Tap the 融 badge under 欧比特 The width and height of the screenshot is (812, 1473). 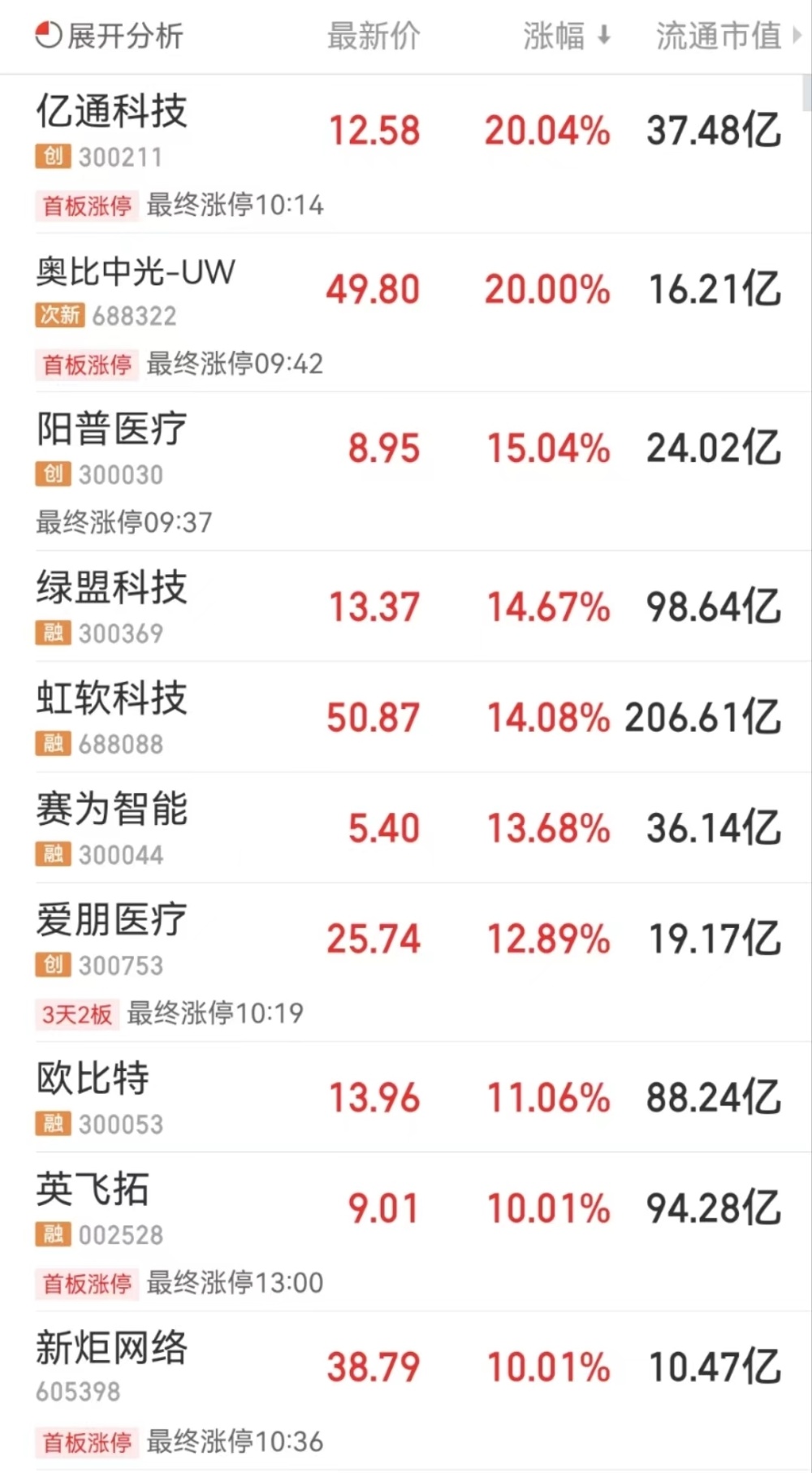pos(52,1124)
